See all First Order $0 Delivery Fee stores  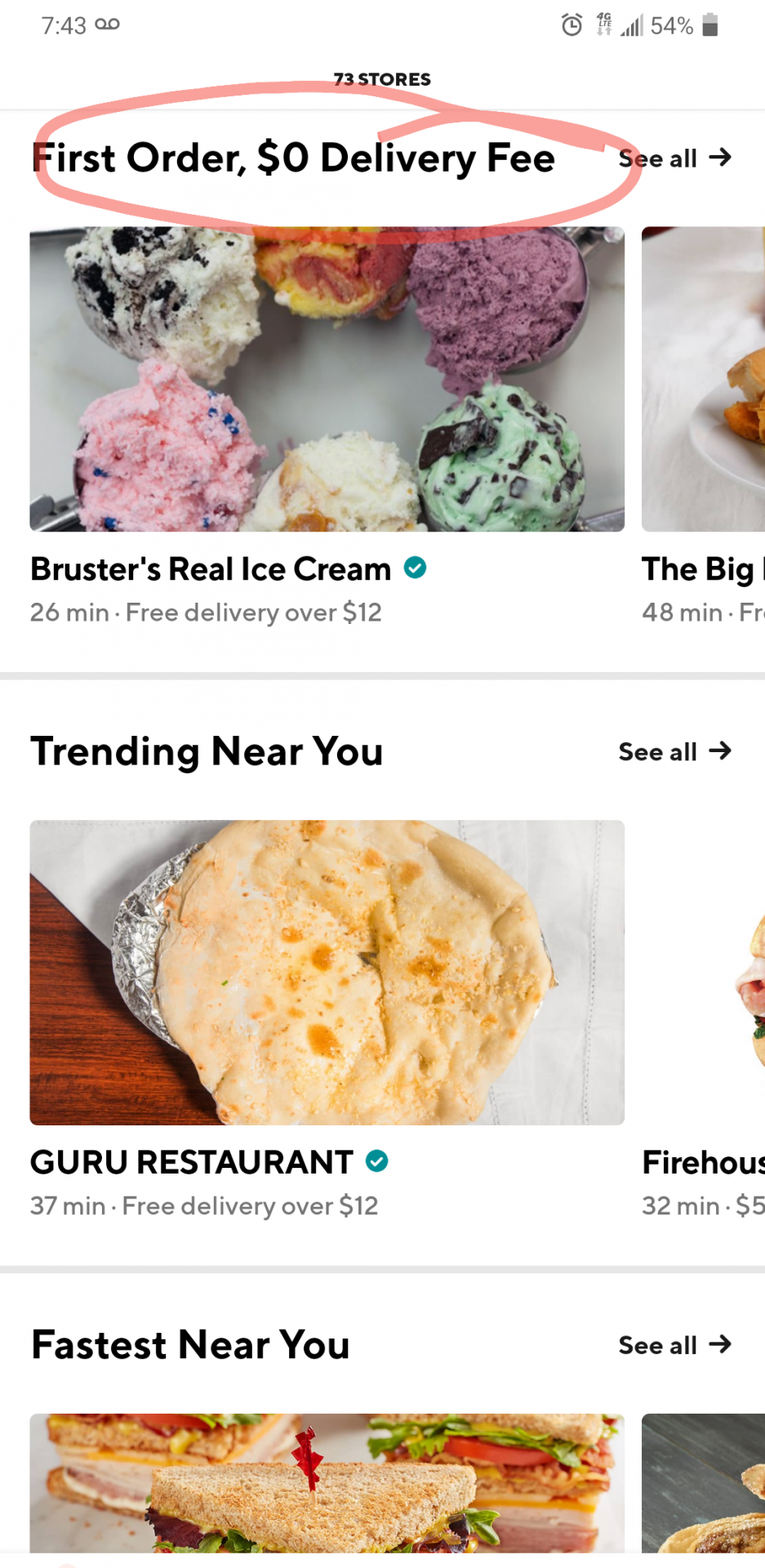click(x=674, y=158)
